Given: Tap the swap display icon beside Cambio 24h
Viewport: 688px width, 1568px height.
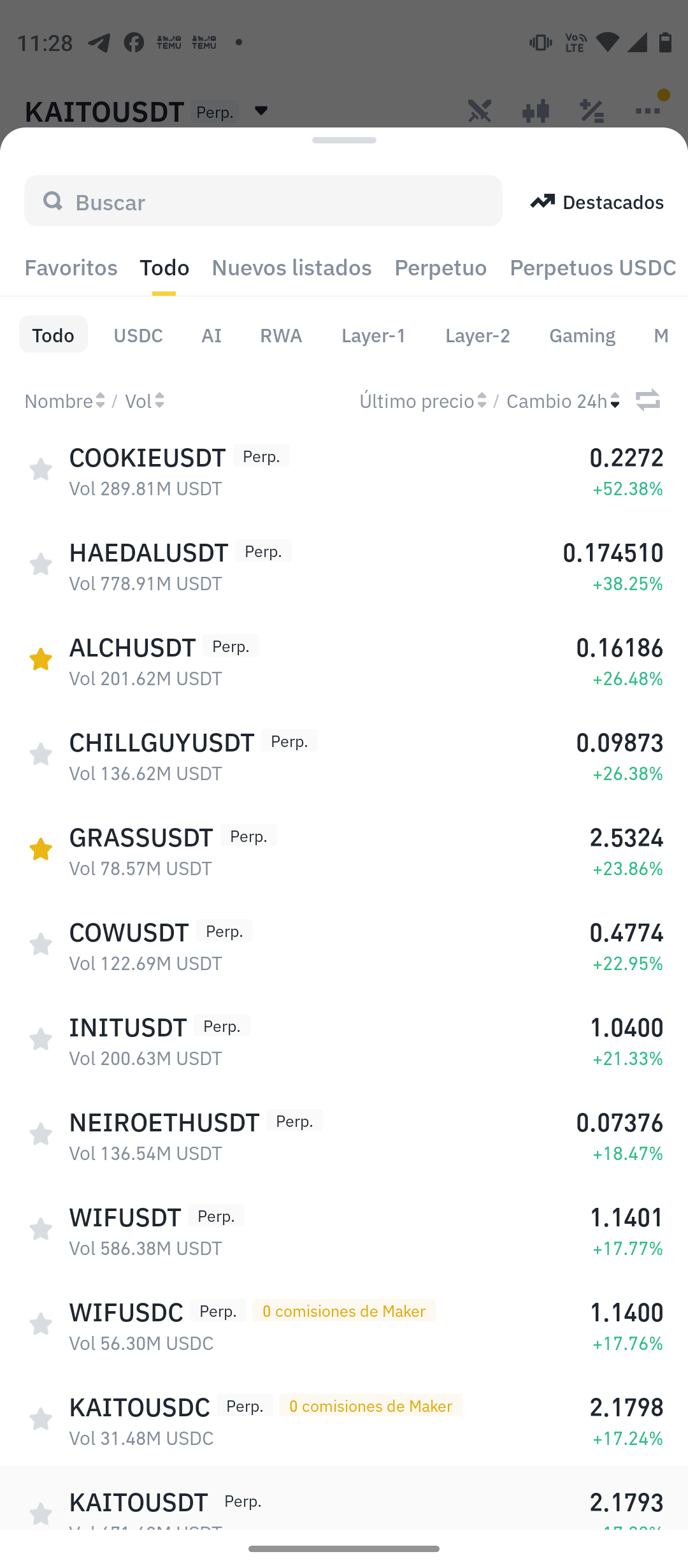Looking at the screenshot, I should pos(648,400).
